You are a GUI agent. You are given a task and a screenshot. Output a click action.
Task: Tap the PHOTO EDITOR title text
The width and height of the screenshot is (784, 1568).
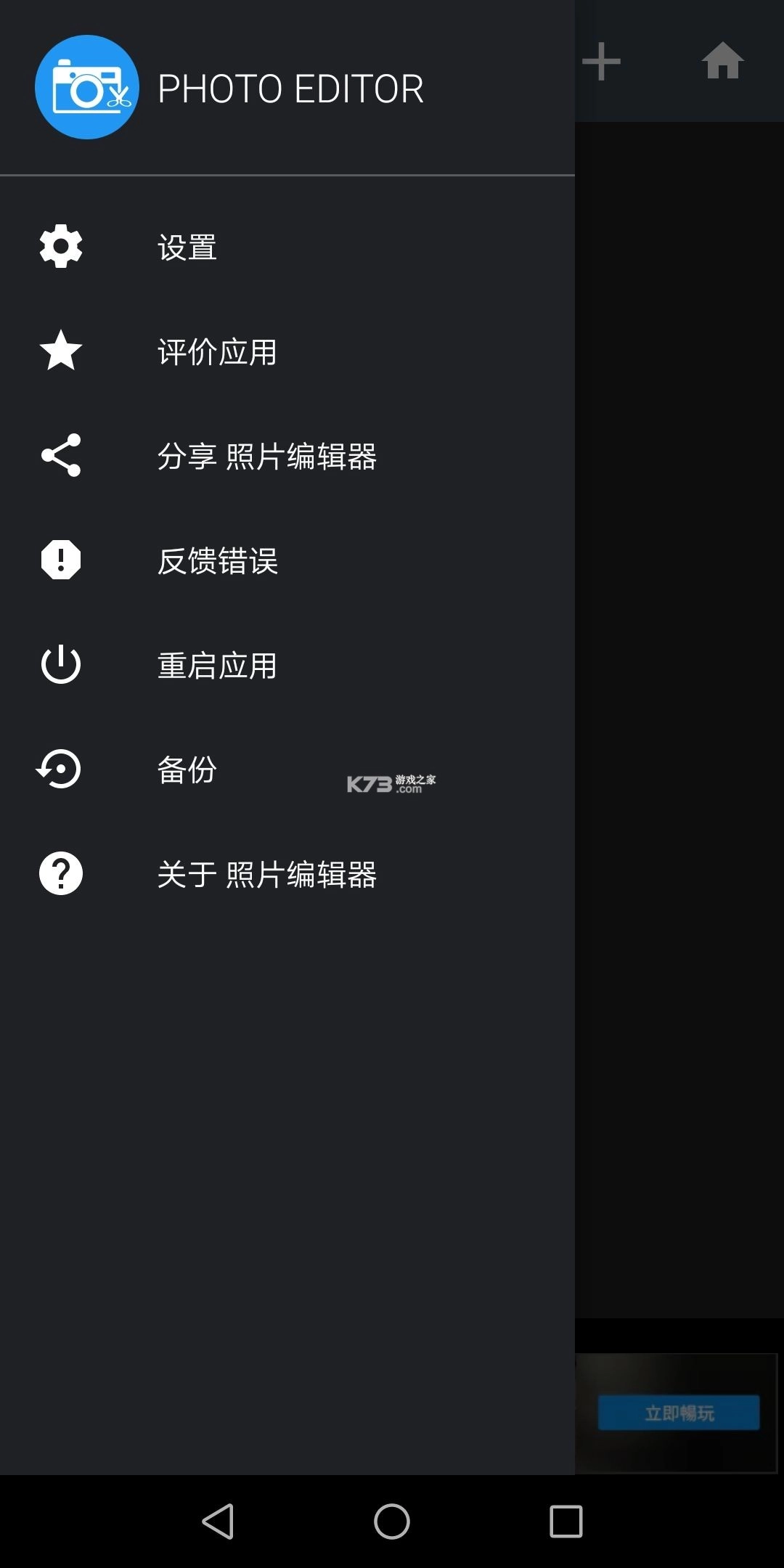[290, 87]
